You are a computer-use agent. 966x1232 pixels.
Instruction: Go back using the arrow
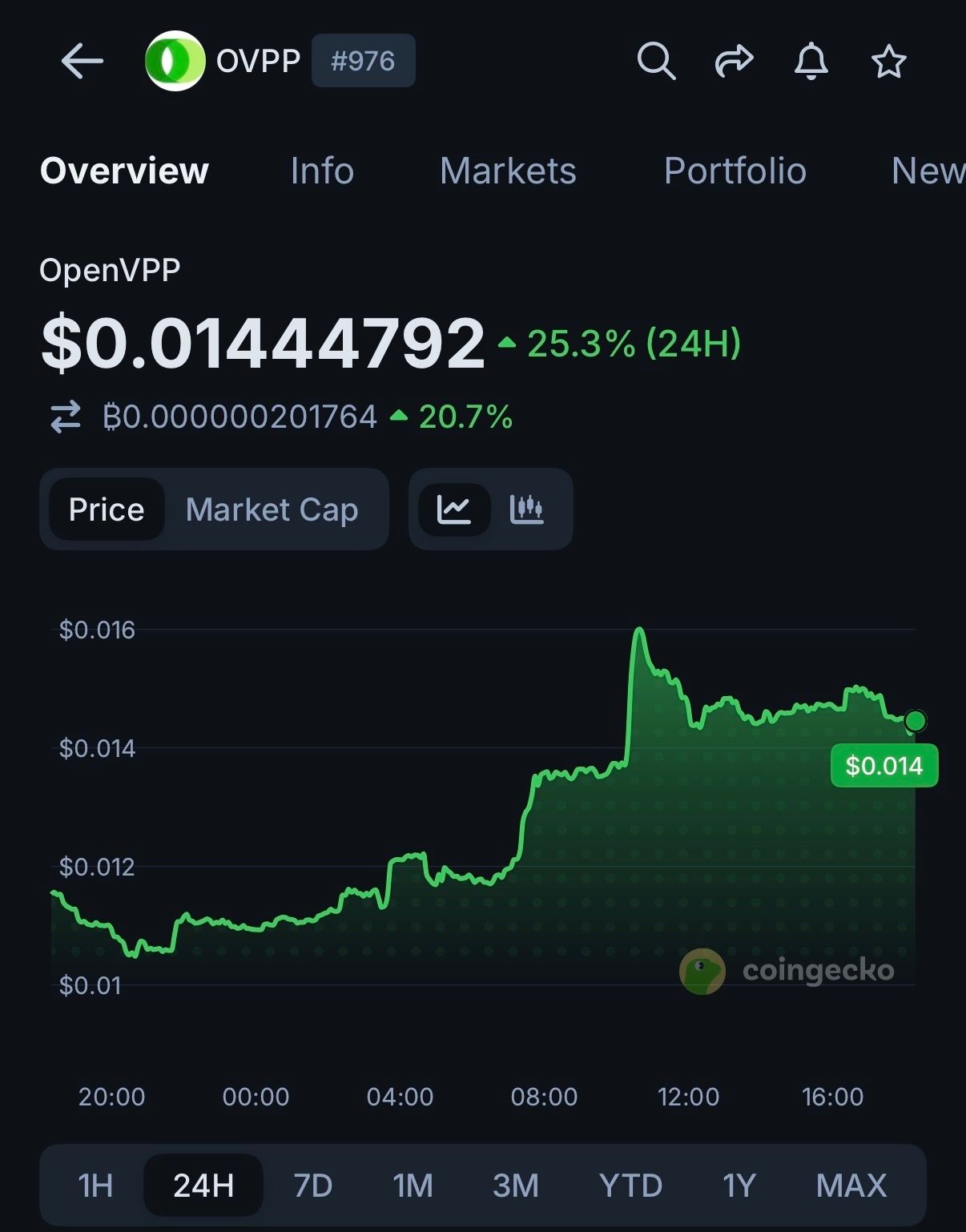82,61
